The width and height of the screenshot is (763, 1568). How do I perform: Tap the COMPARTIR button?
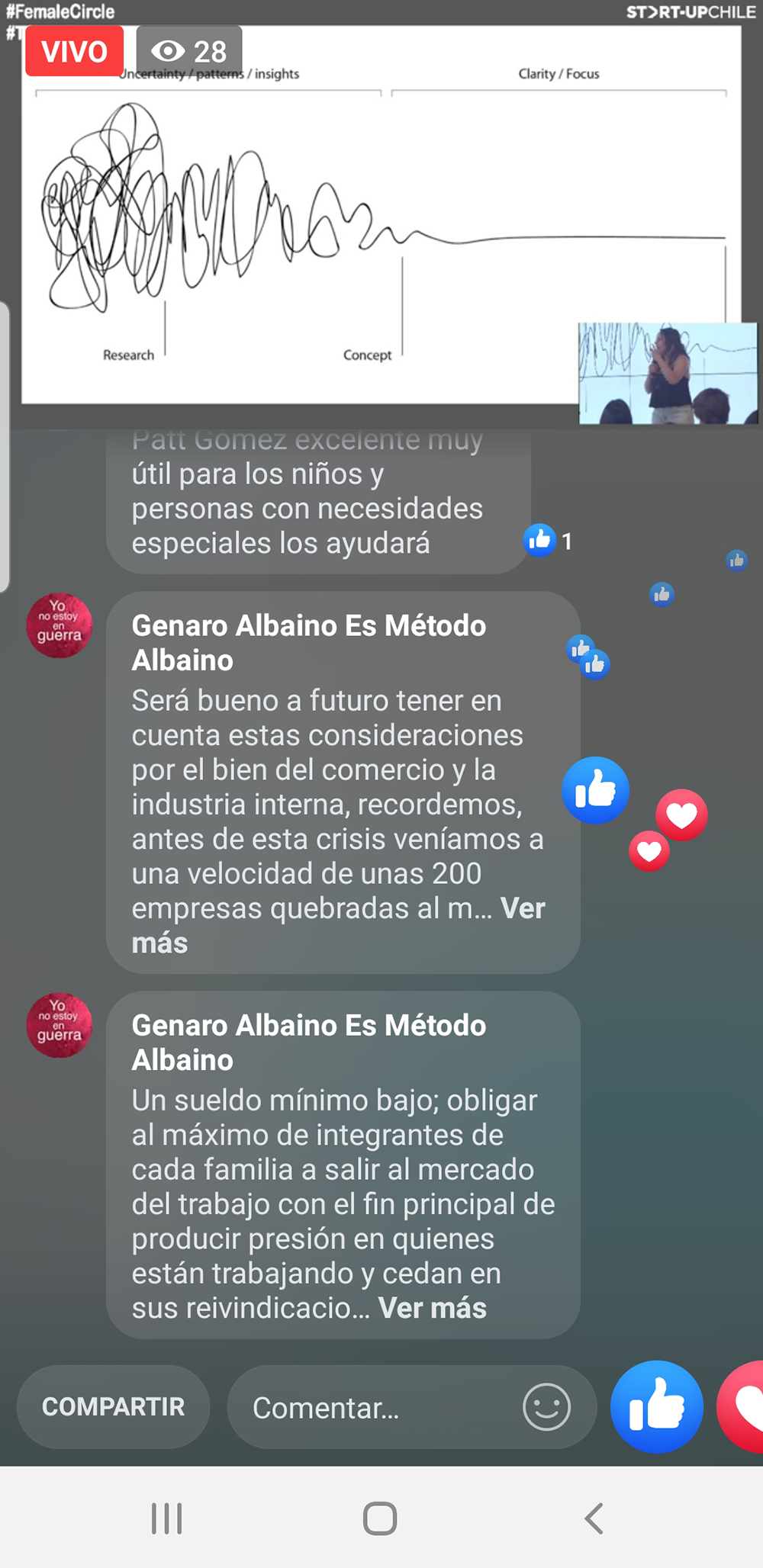(113, 1406)
